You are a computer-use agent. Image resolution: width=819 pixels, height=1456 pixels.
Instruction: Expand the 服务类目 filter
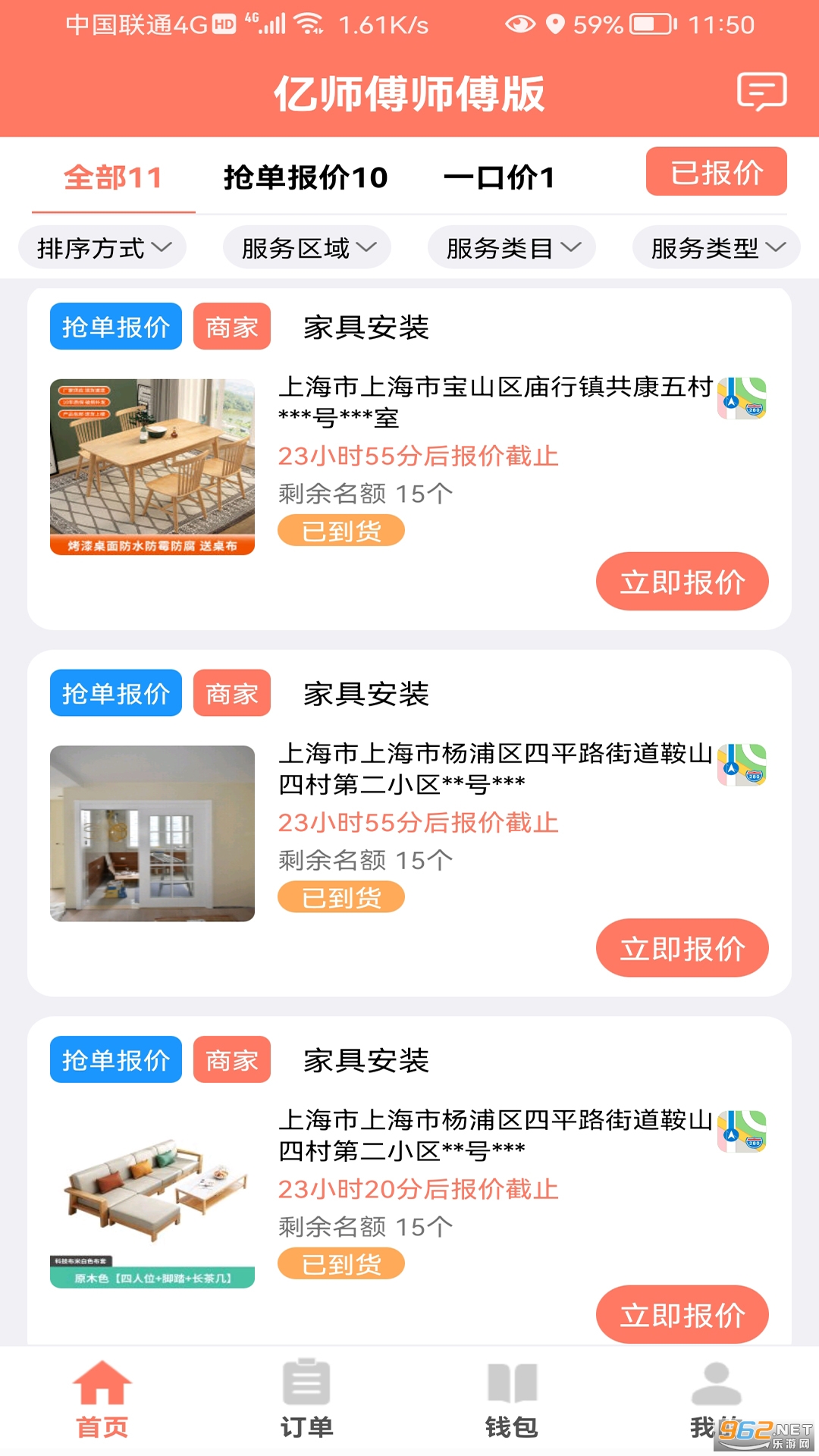[512, 248]
